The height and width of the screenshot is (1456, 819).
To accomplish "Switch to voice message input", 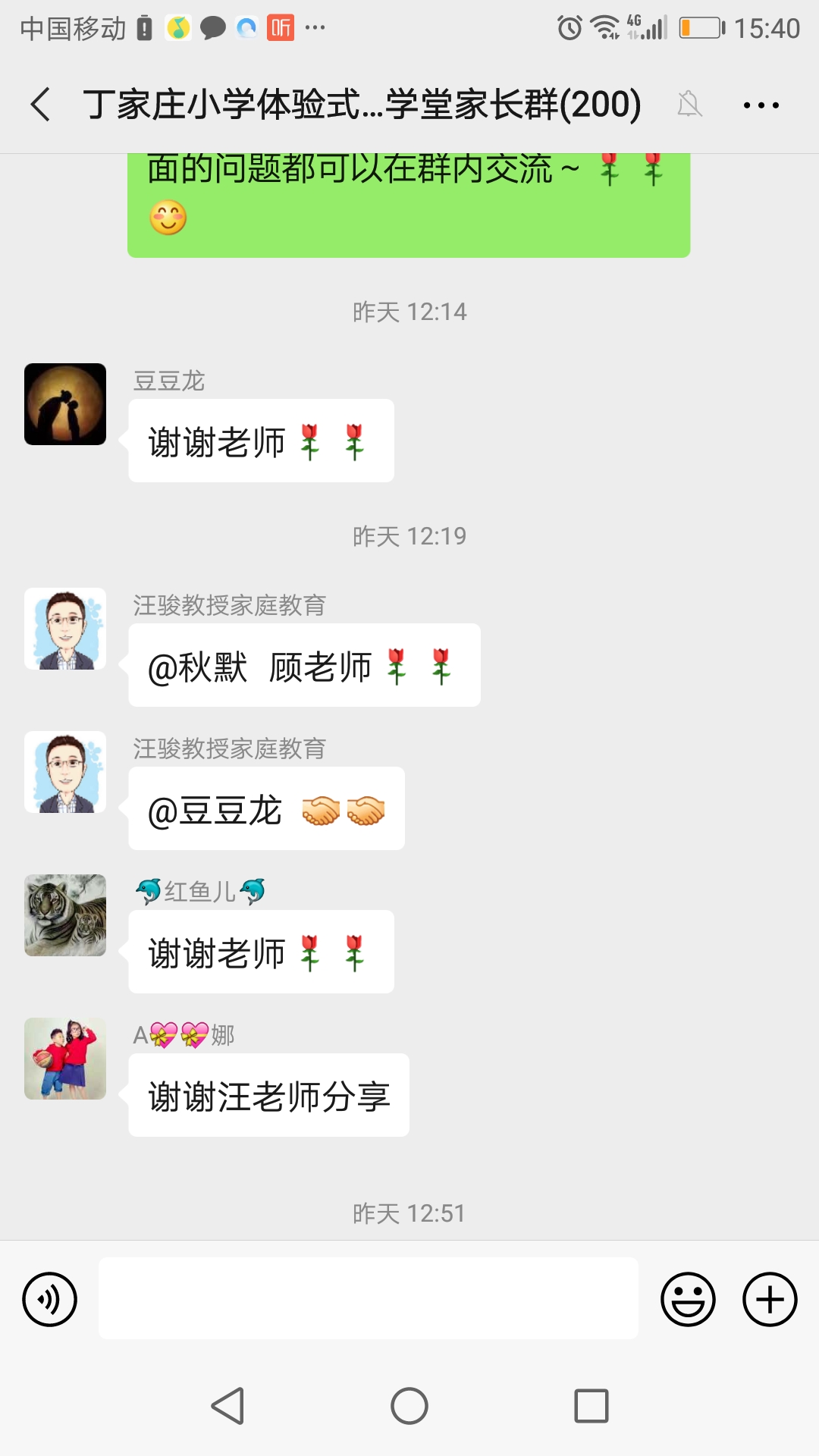I will 50,1299.
